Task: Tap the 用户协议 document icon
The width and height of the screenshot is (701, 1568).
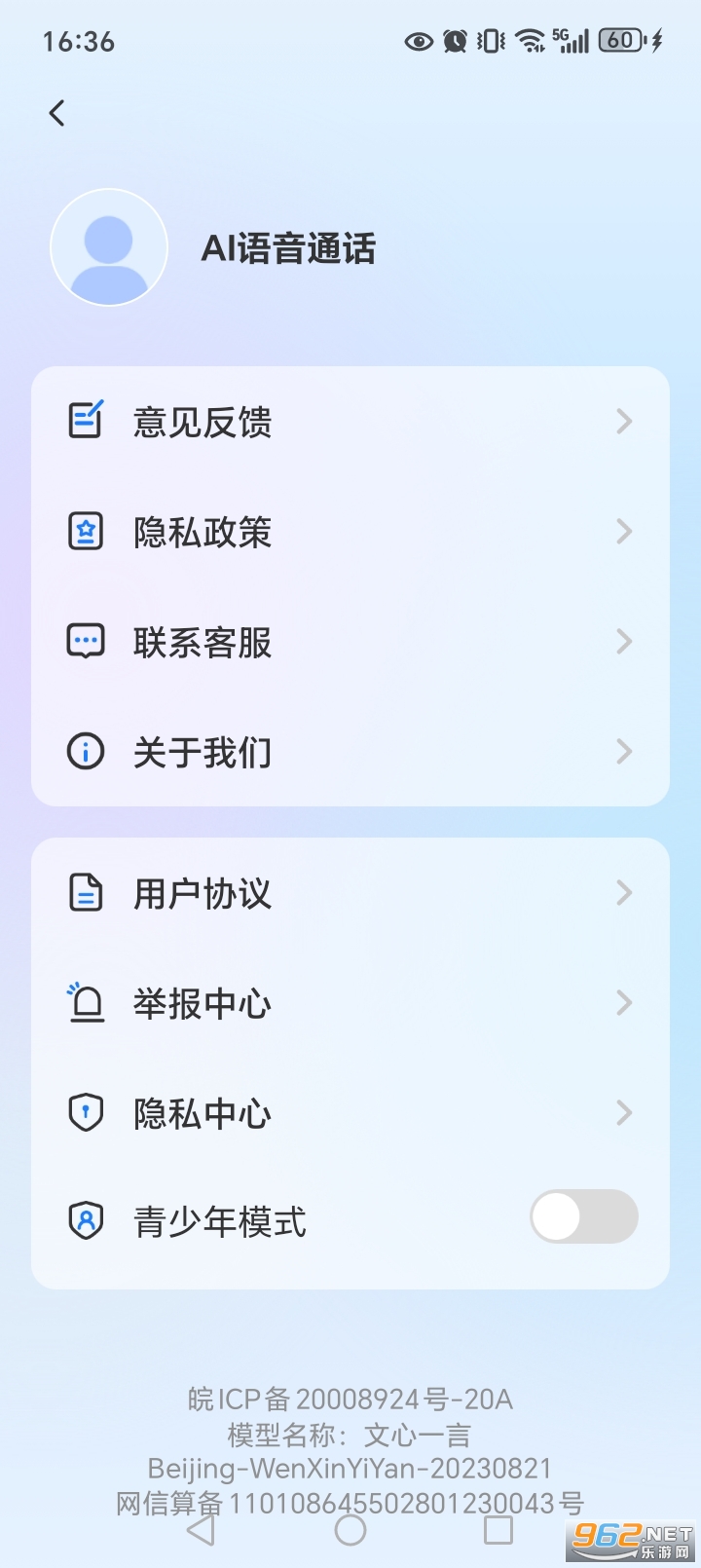Action: (x=86, y=892)
